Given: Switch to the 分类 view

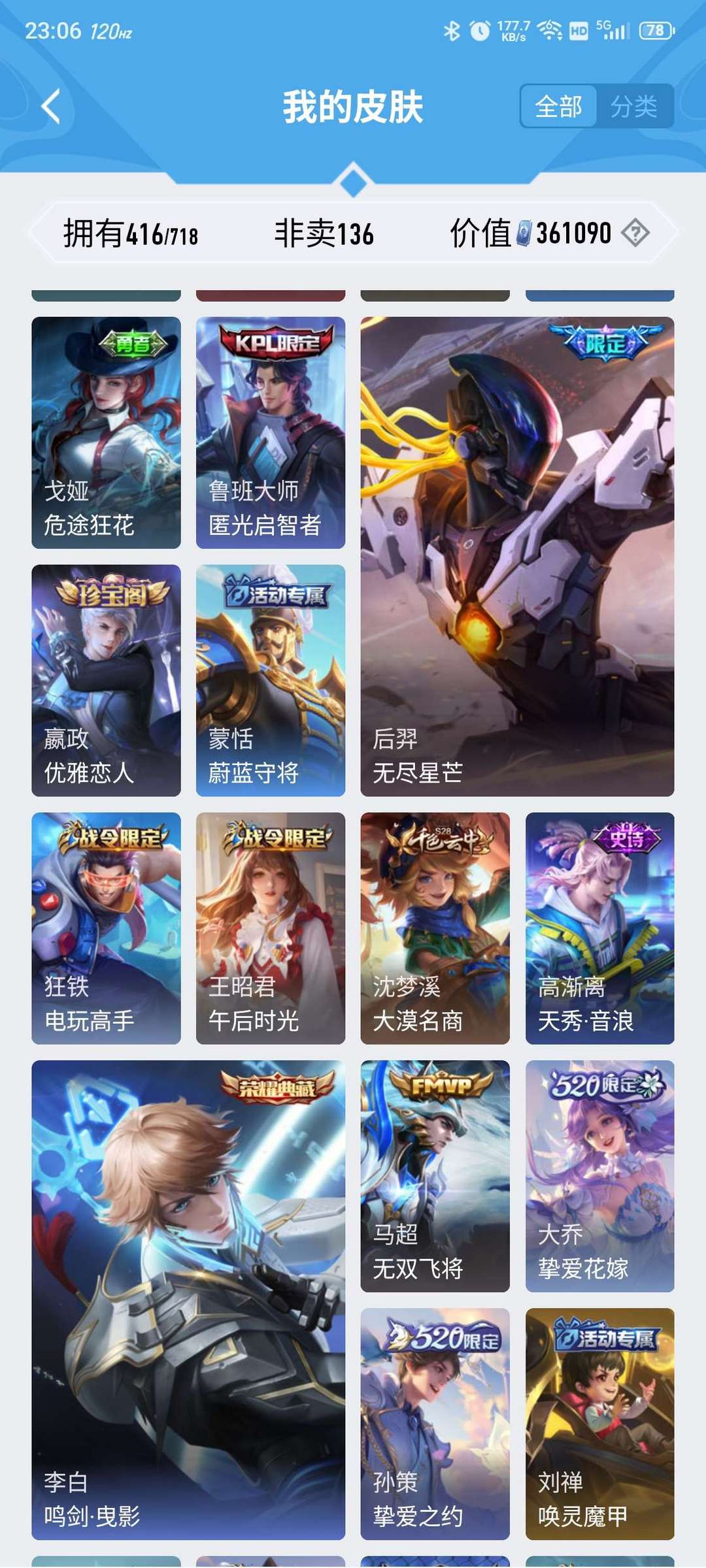Looking at the screenshot, I should click(633, 106).
